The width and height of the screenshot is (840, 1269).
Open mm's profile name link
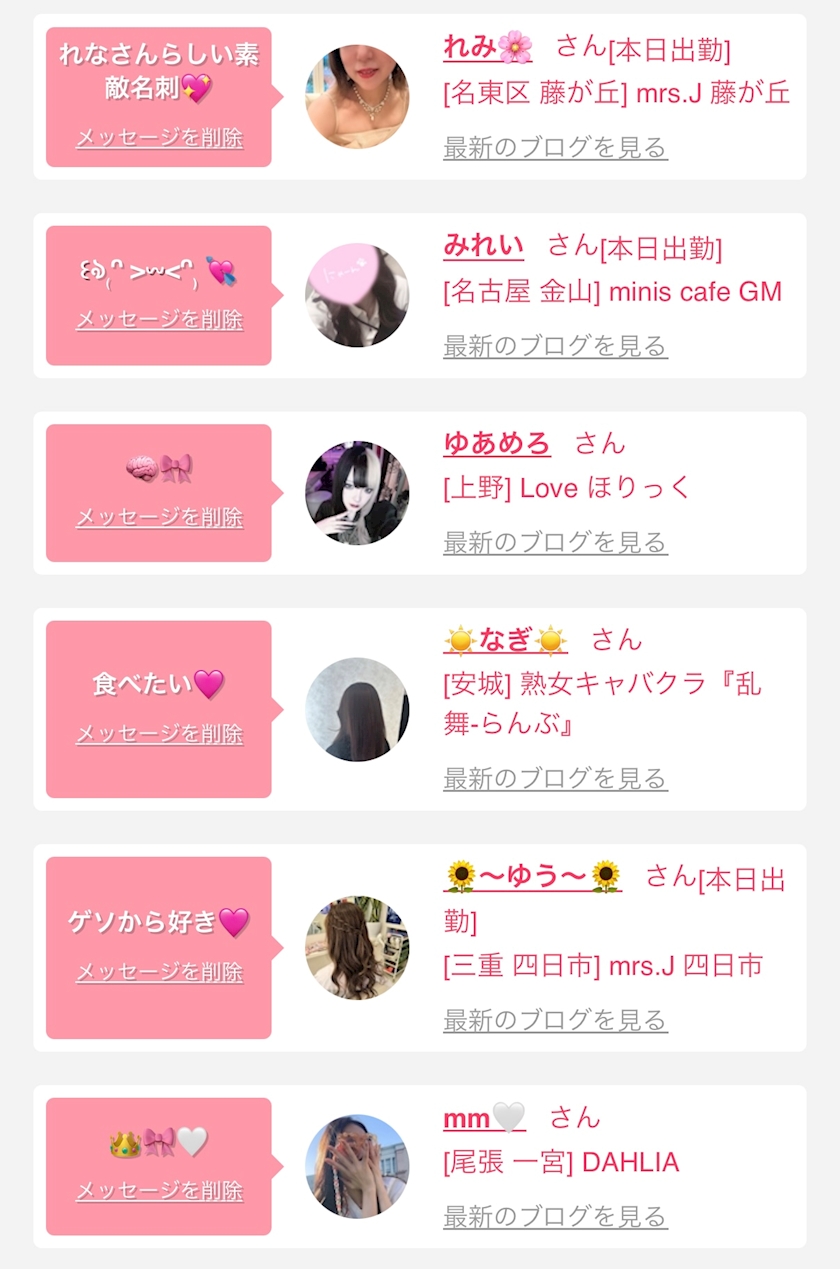(484, 1117)
